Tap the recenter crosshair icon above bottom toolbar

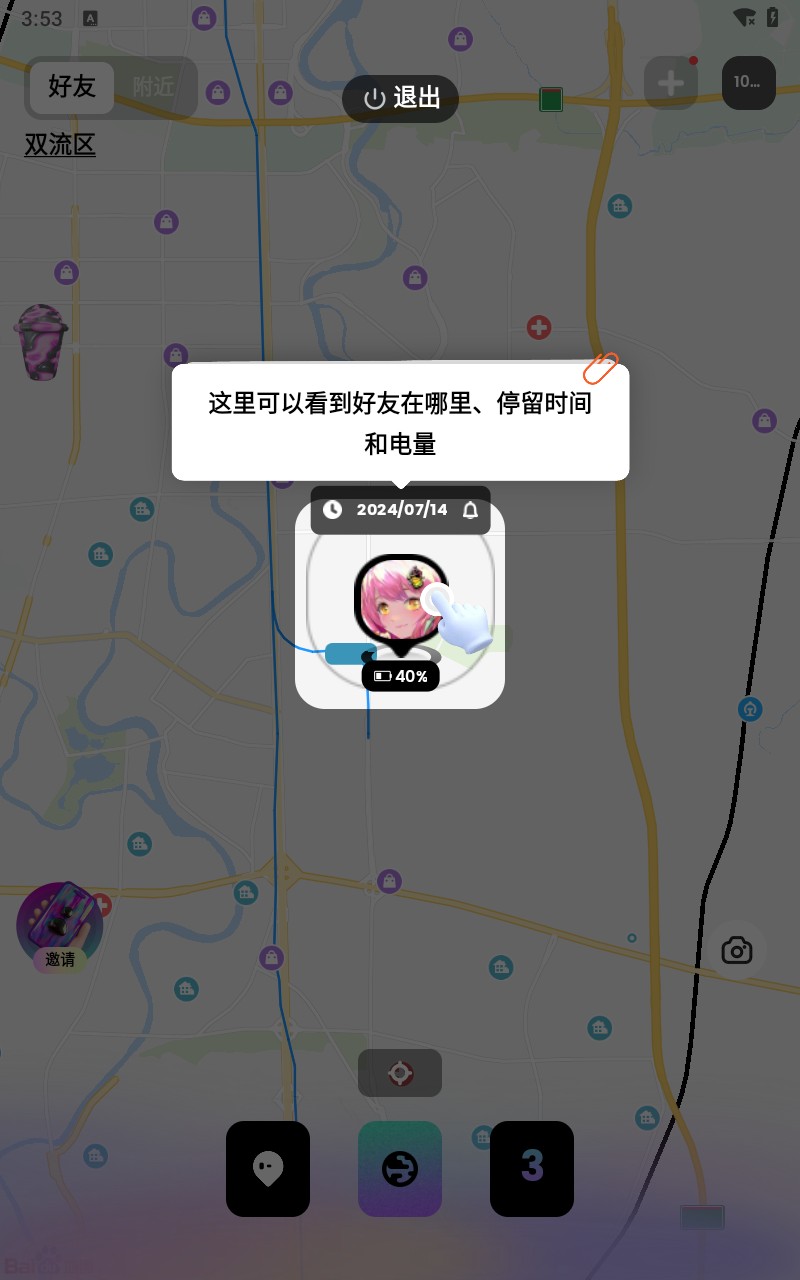(x=400, y=1073)
